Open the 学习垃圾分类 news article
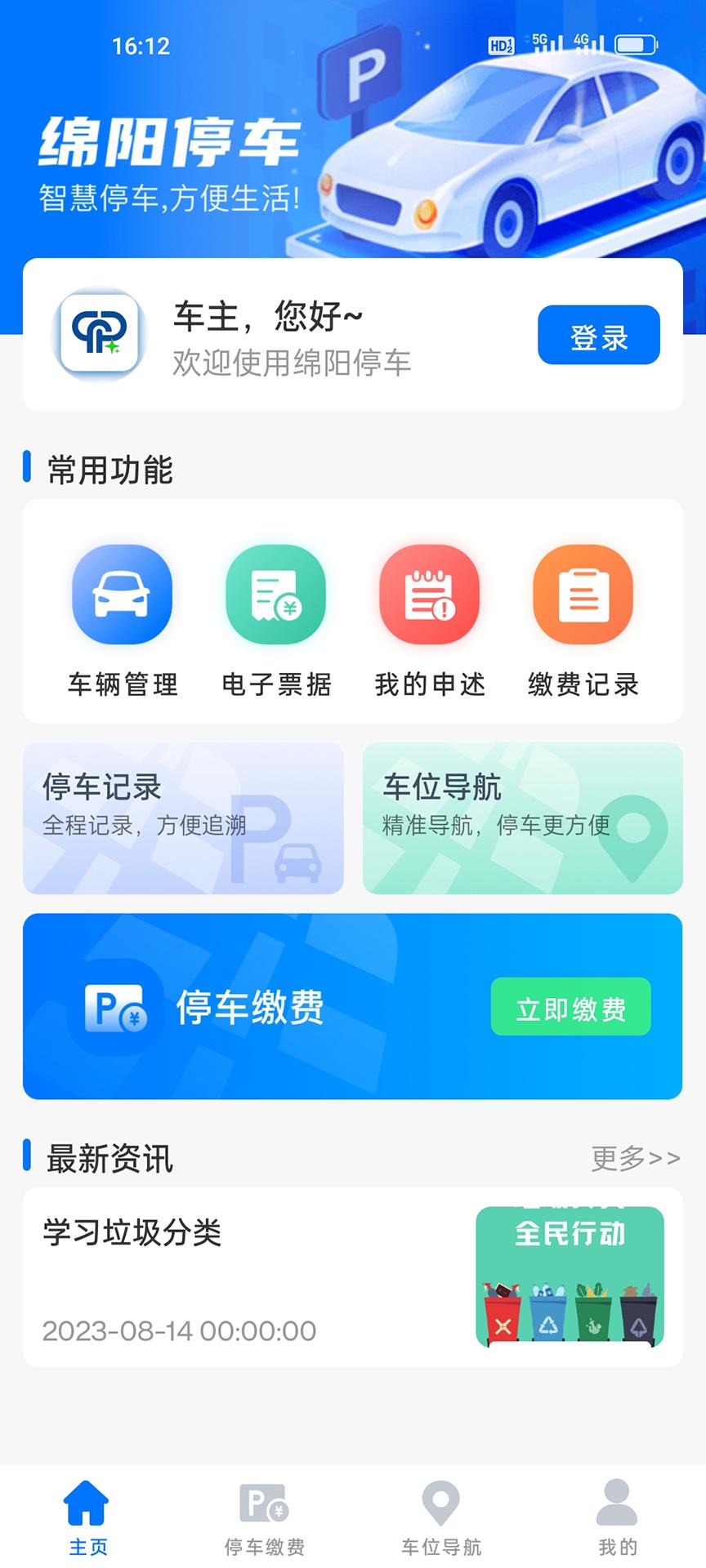Viewport: 706px width, 1568px height. click(x=133, y=1235)
